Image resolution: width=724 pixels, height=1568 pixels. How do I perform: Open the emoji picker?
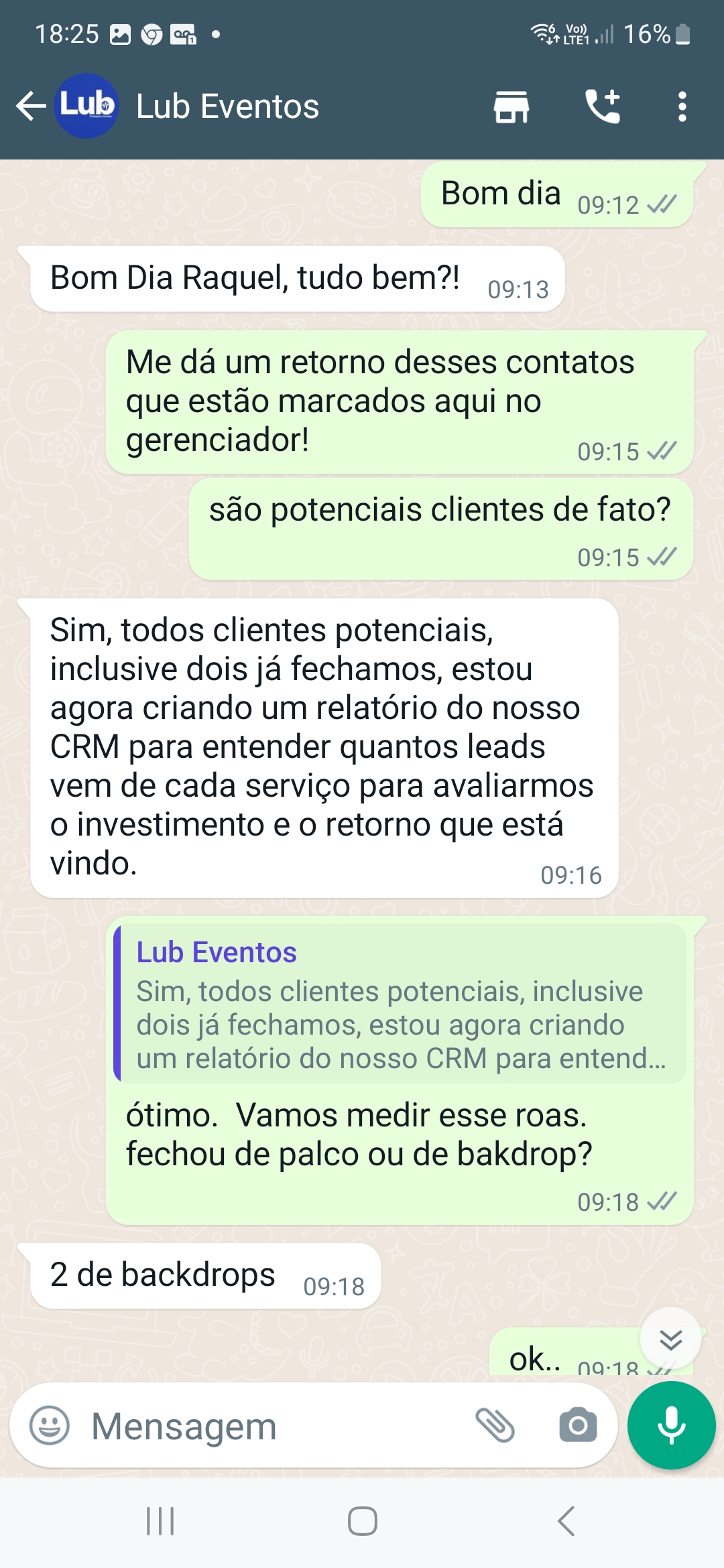point(50,1425)
